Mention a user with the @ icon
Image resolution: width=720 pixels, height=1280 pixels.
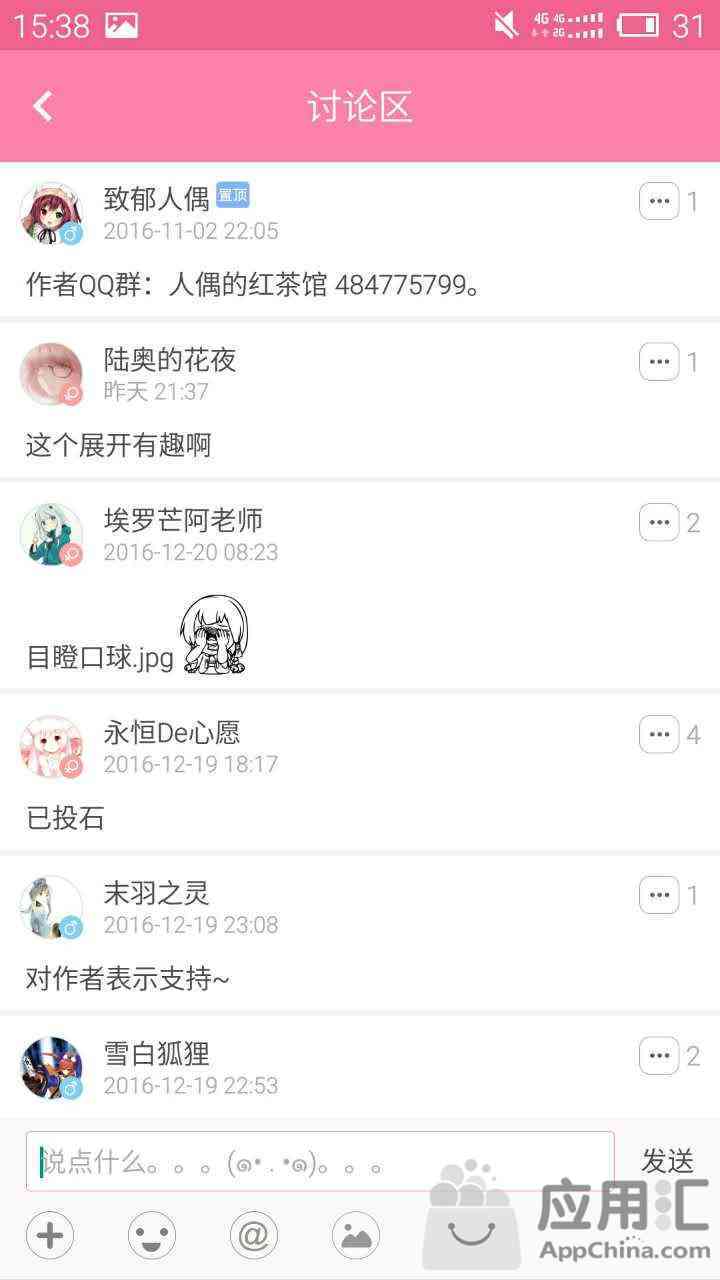coord(254,1236)
